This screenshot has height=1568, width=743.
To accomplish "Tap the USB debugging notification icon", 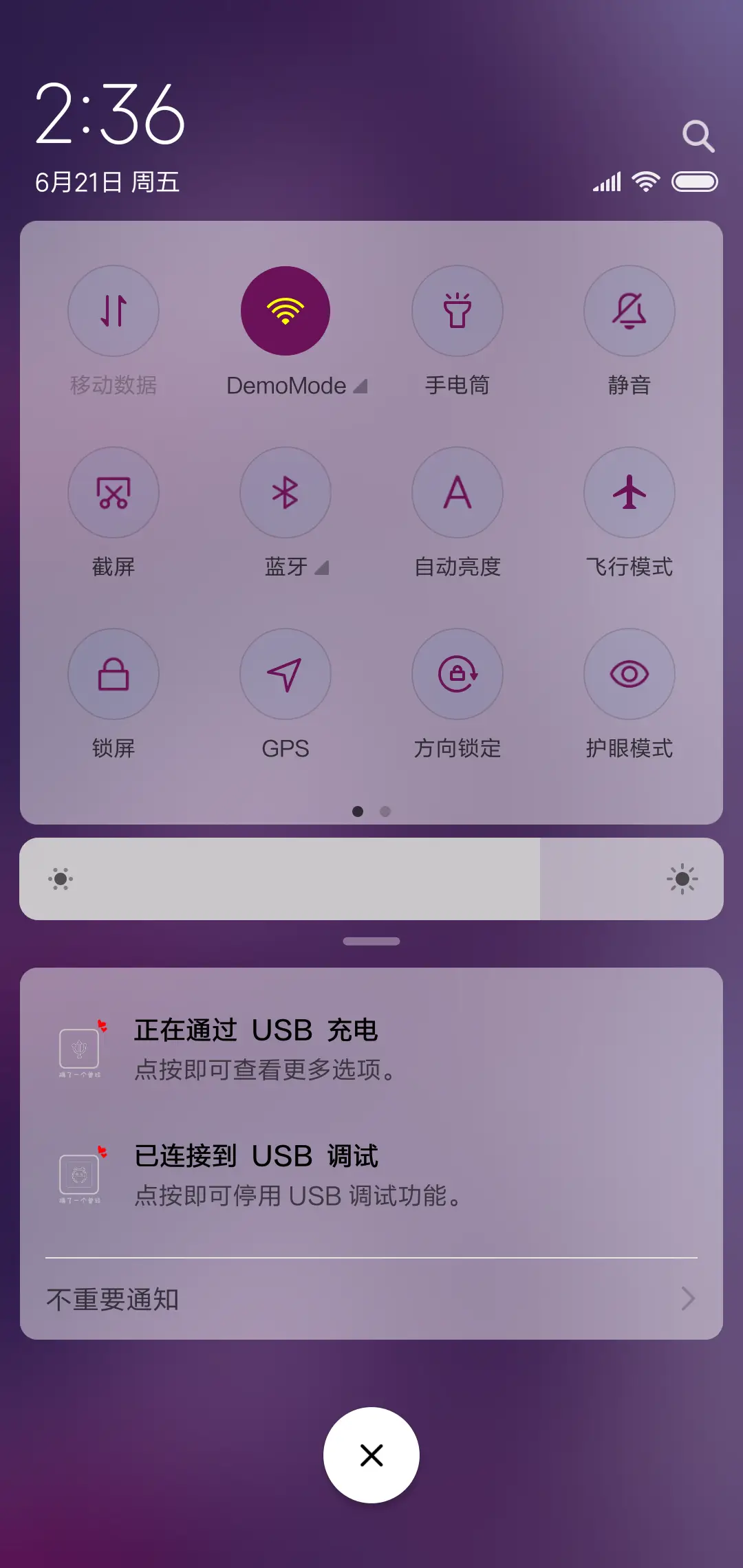I will 80,1174.
